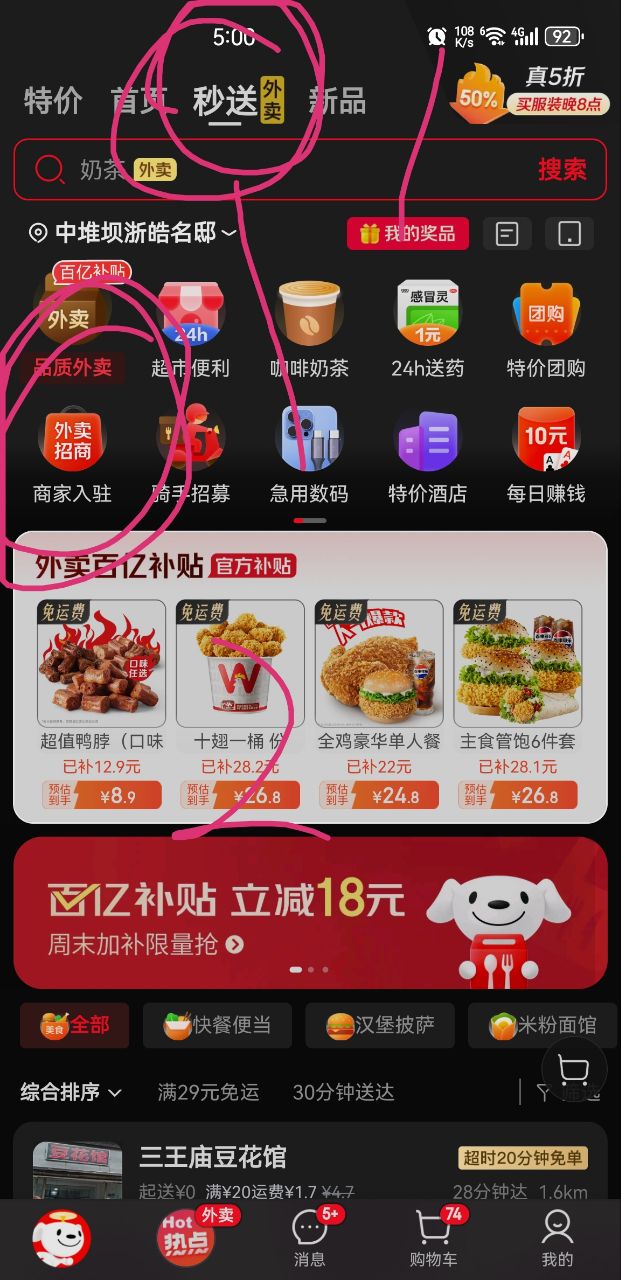
Task: Open the 消息 messages tab
Action: pos(309,1238)
